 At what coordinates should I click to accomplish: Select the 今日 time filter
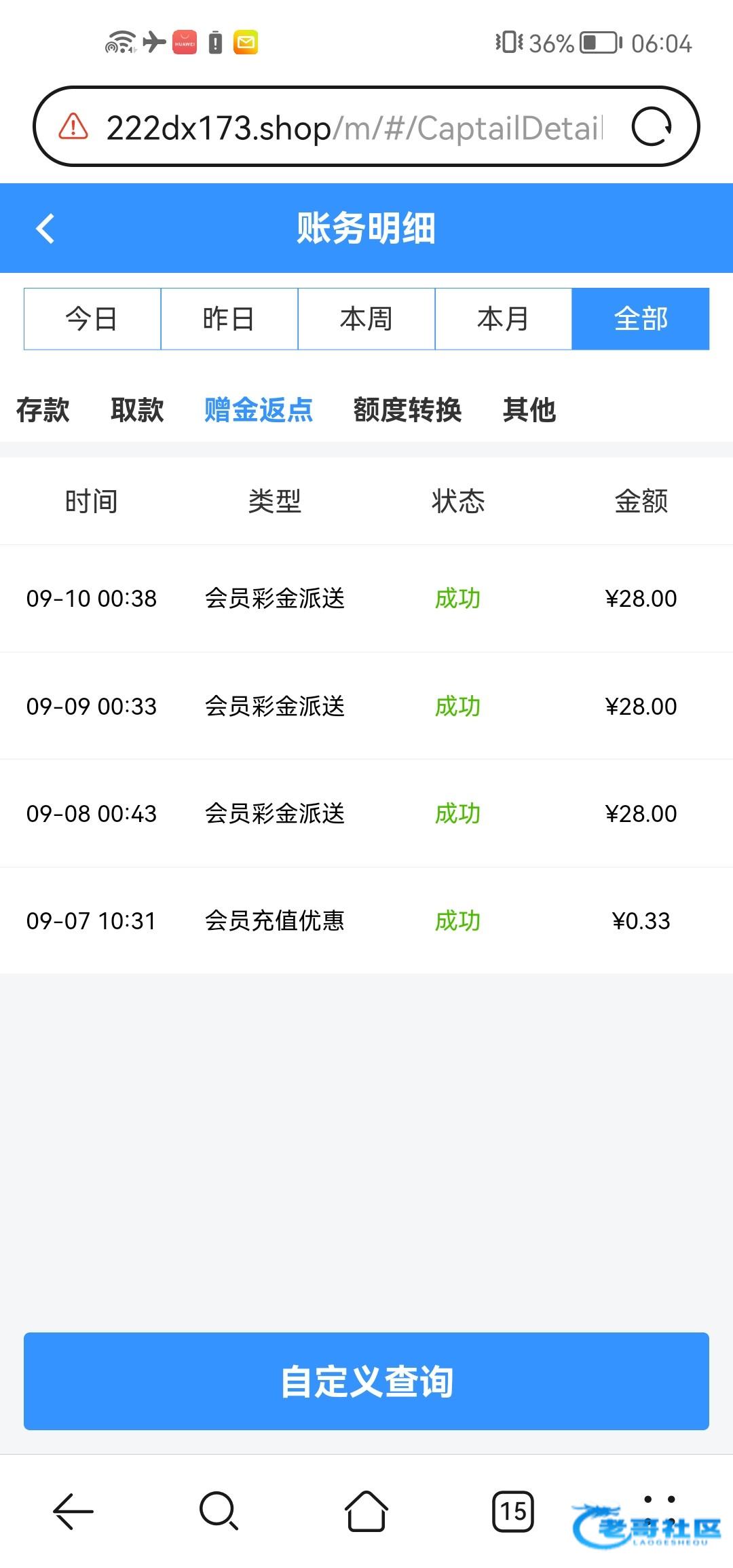pyautogui.click(x=92, y=319)
